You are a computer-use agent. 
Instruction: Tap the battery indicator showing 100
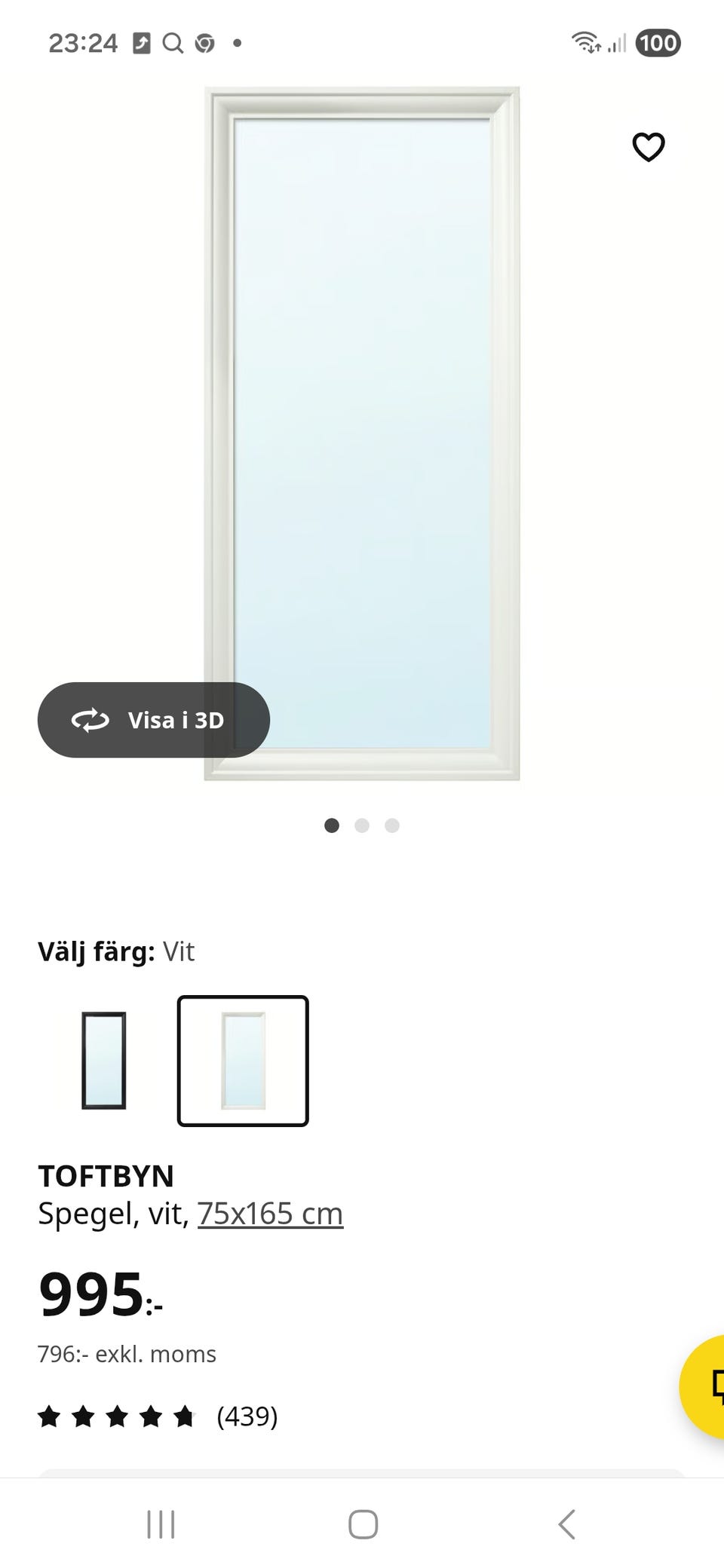(658, 42)
